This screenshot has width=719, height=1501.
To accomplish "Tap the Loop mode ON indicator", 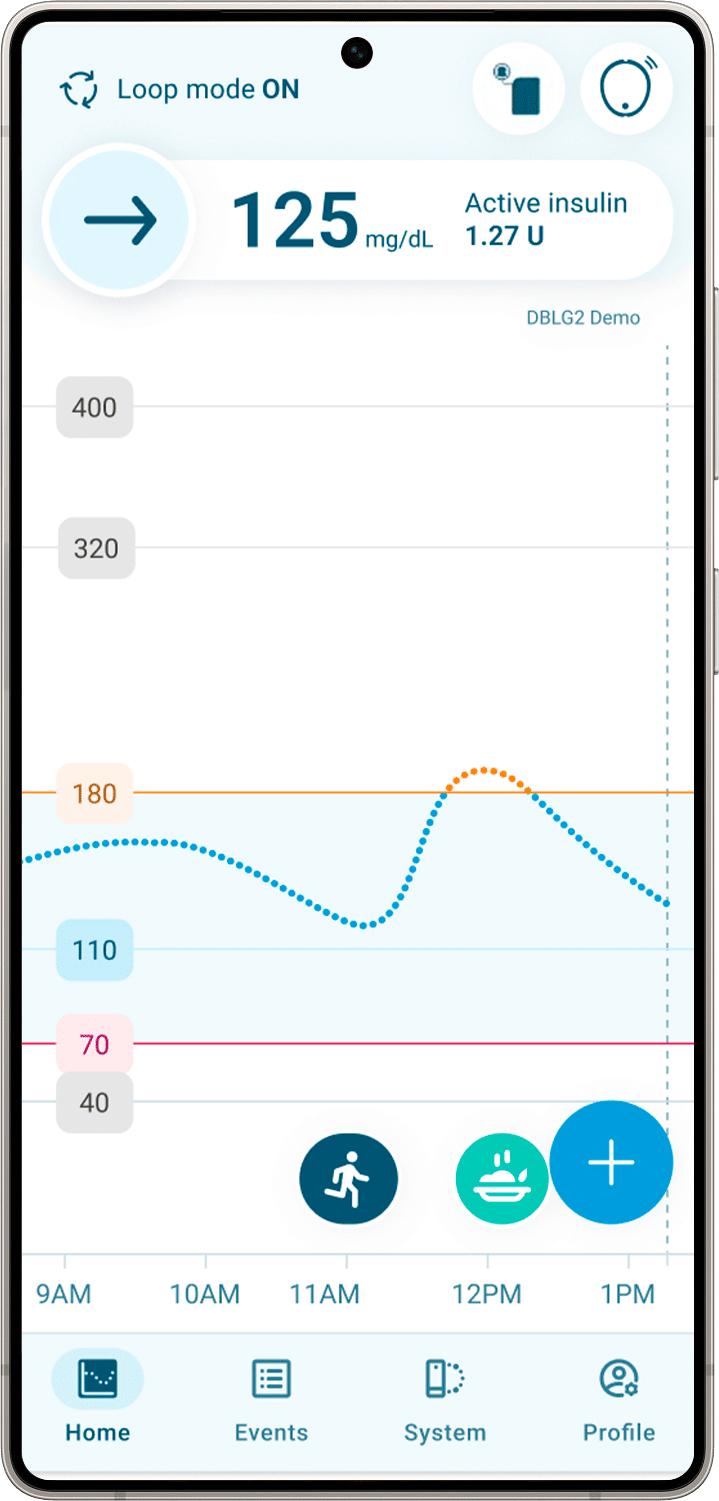I will tap(179, 90).
